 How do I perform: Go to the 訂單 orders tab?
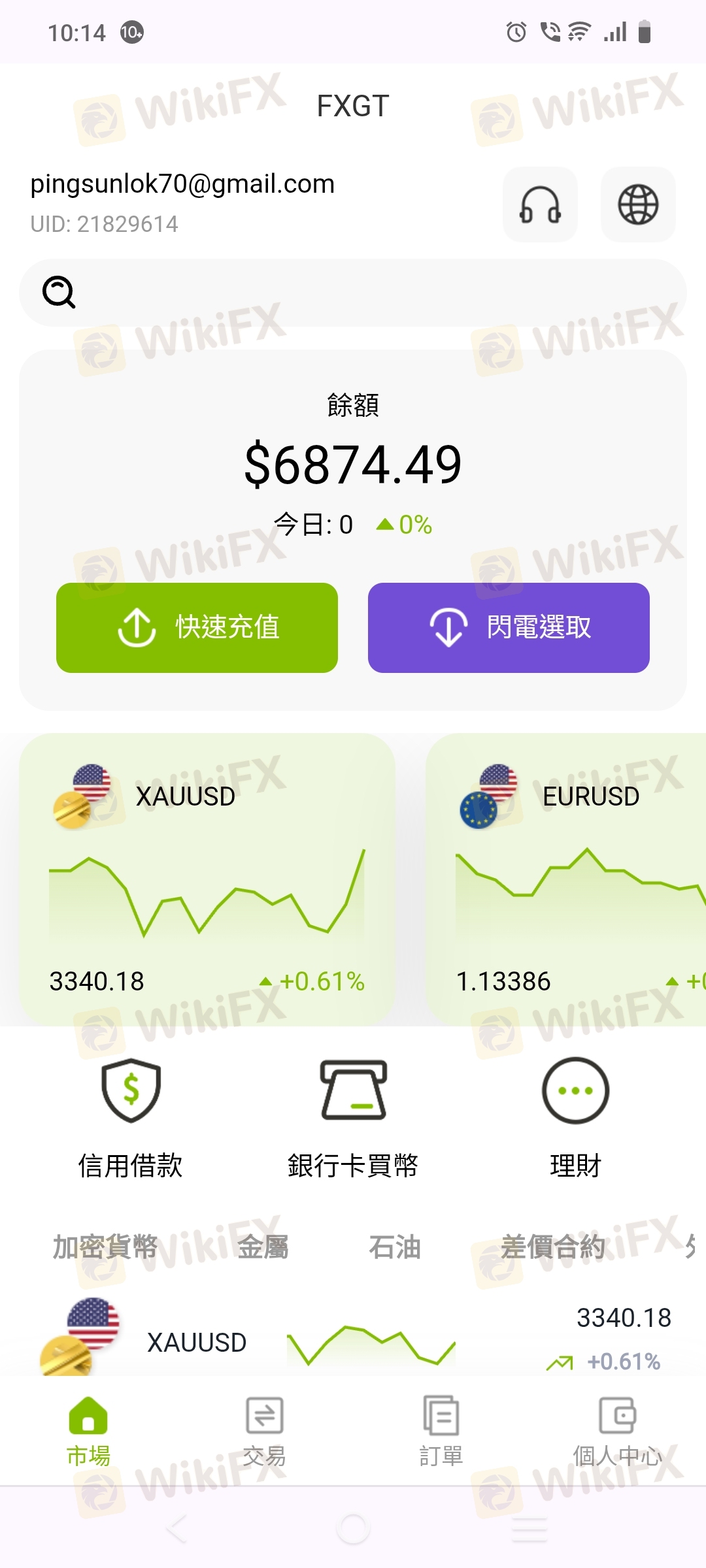tap(441, 1431)
